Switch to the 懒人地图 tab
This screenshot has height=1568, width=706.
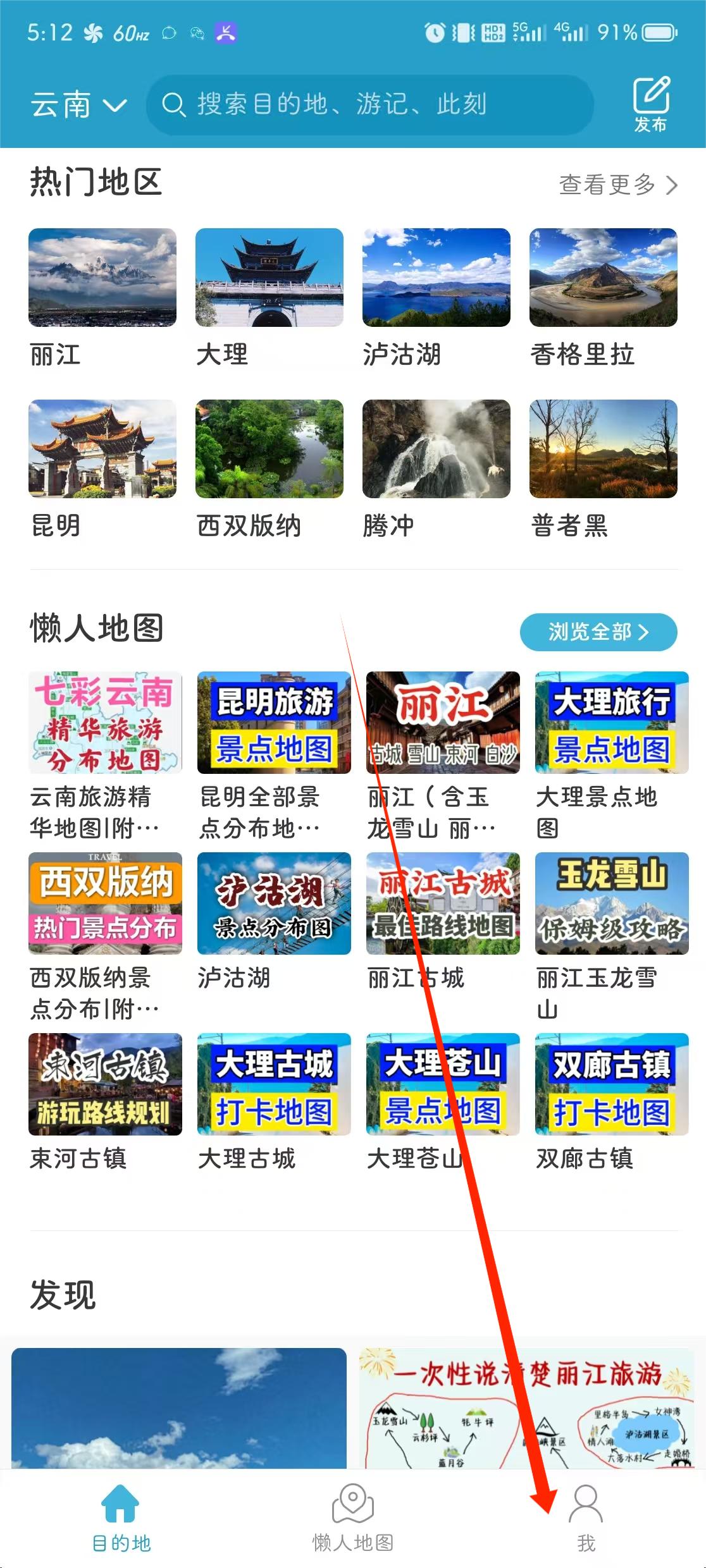pos(353,1519)
